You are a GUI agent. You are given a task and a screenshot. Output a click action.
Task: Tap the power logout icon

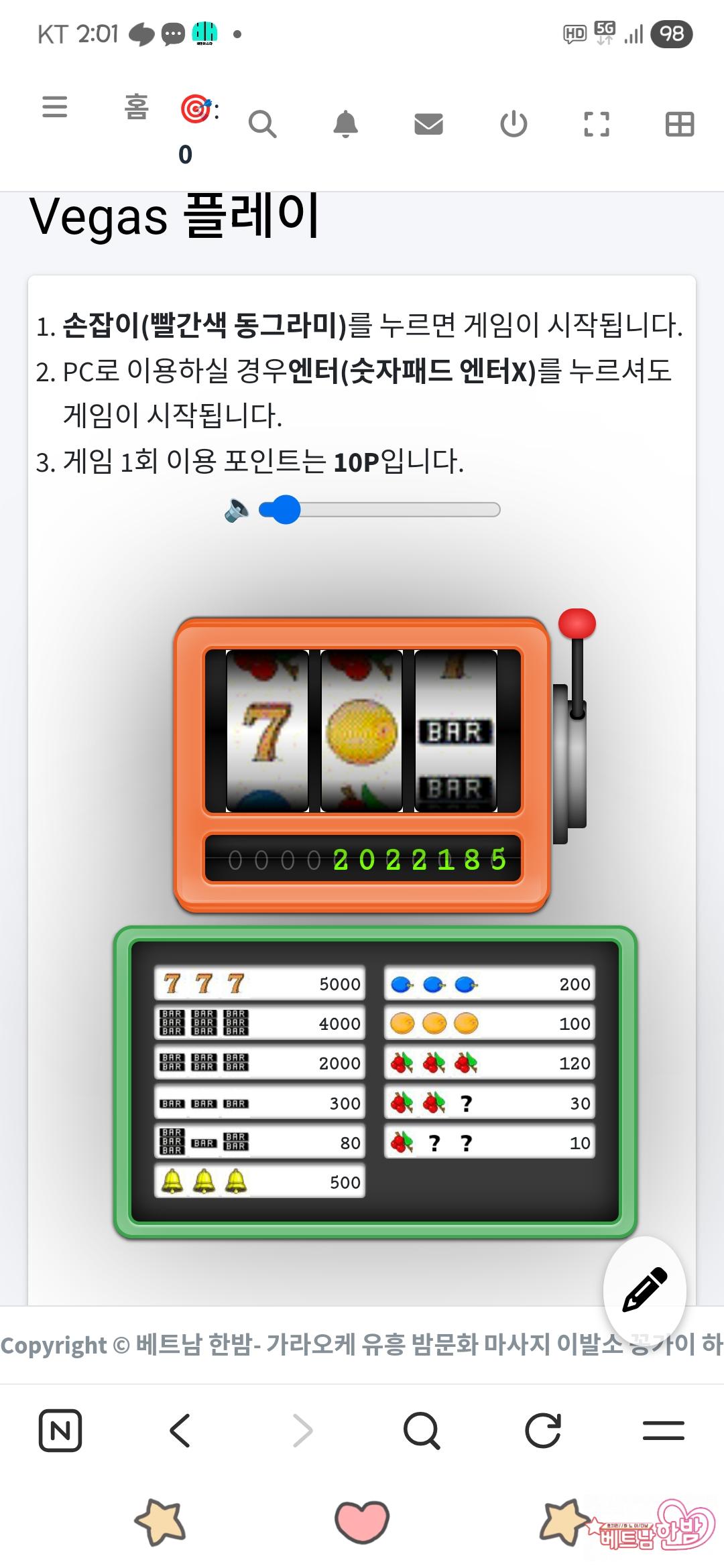coord(514,125)
